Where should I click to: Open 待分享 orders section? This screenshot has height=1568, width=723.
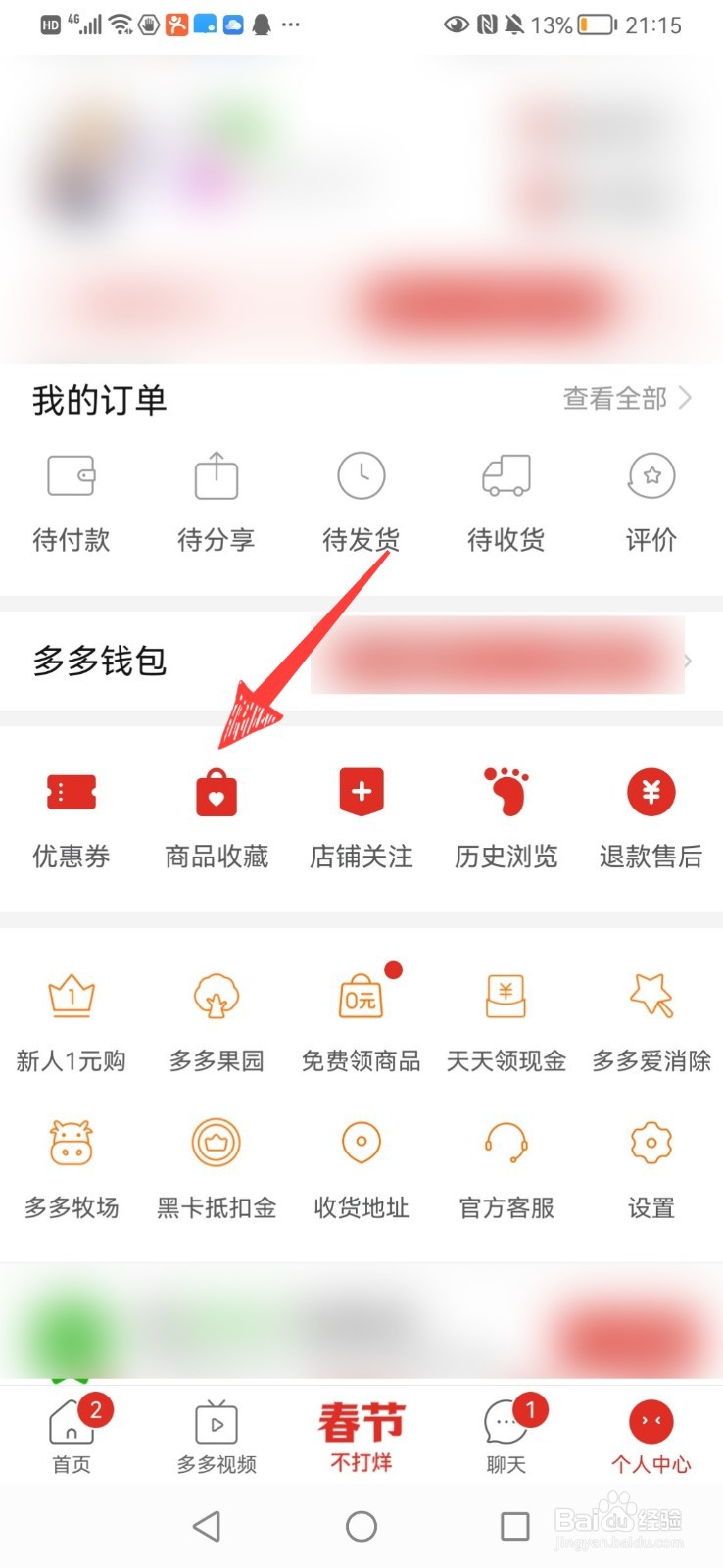[x=216, y=500]
